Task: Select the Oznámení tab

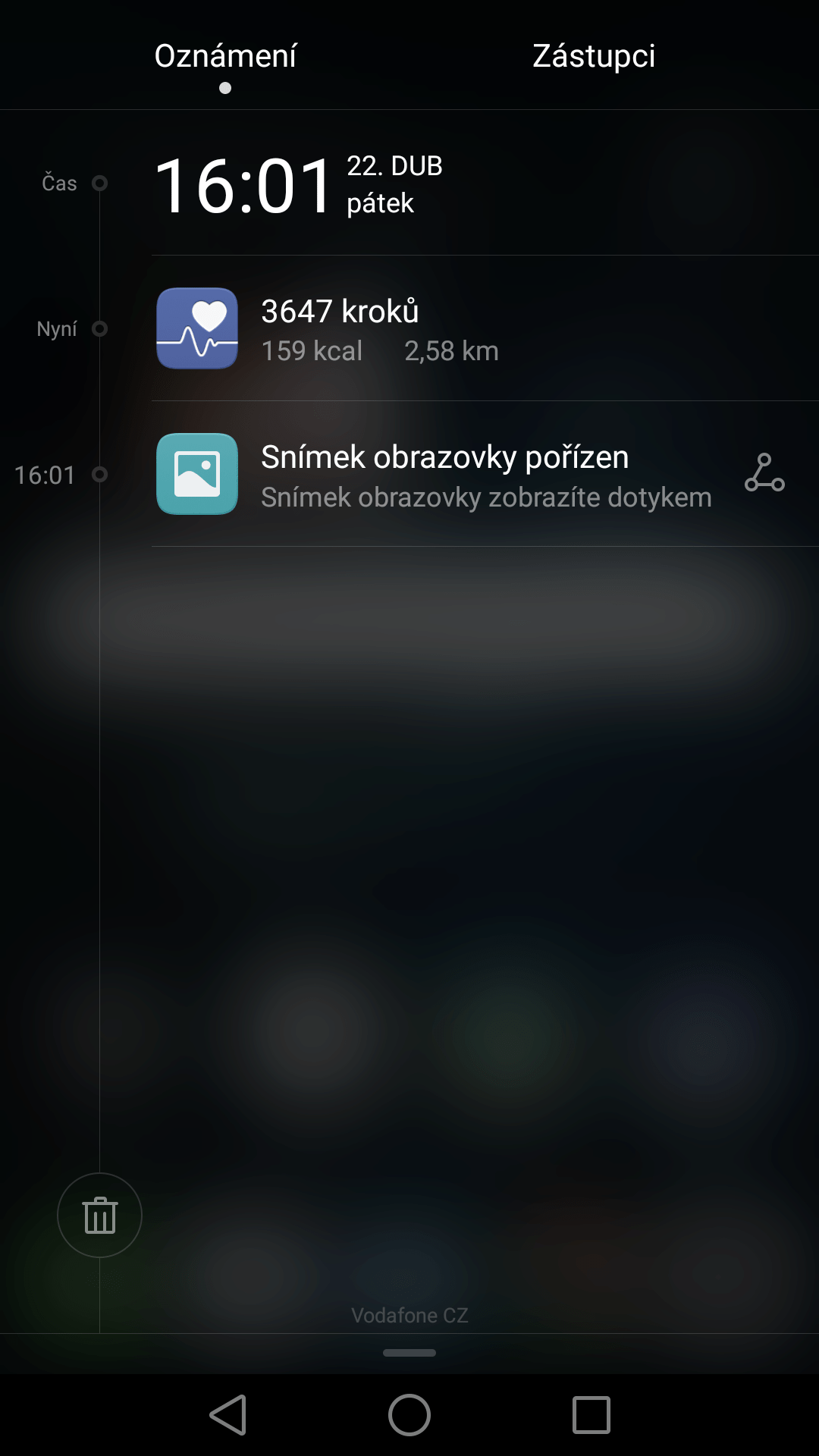Action: [x=225, y=56]
